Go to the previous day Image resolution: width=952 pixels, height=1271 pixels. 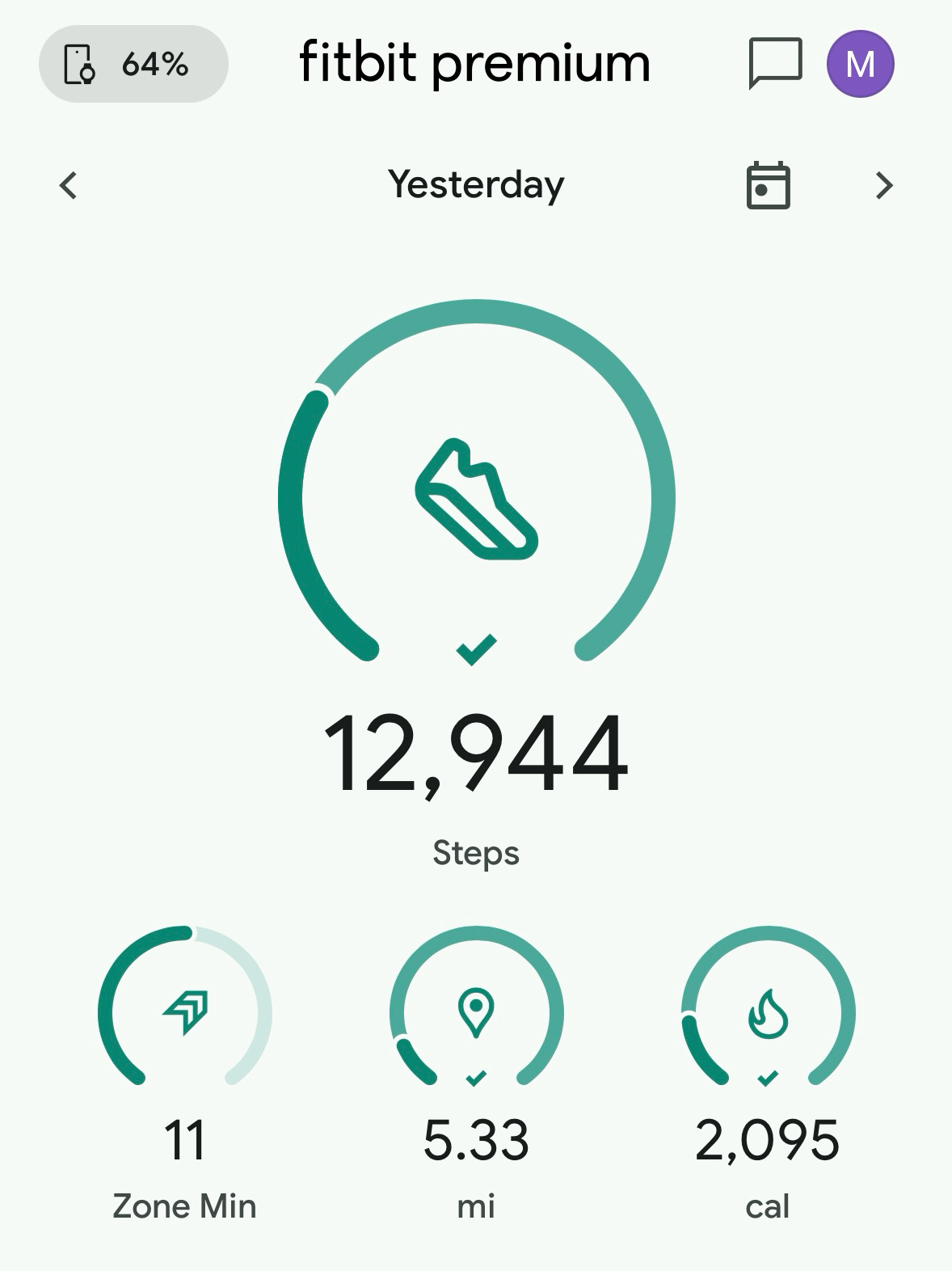(x=69, y=185)
